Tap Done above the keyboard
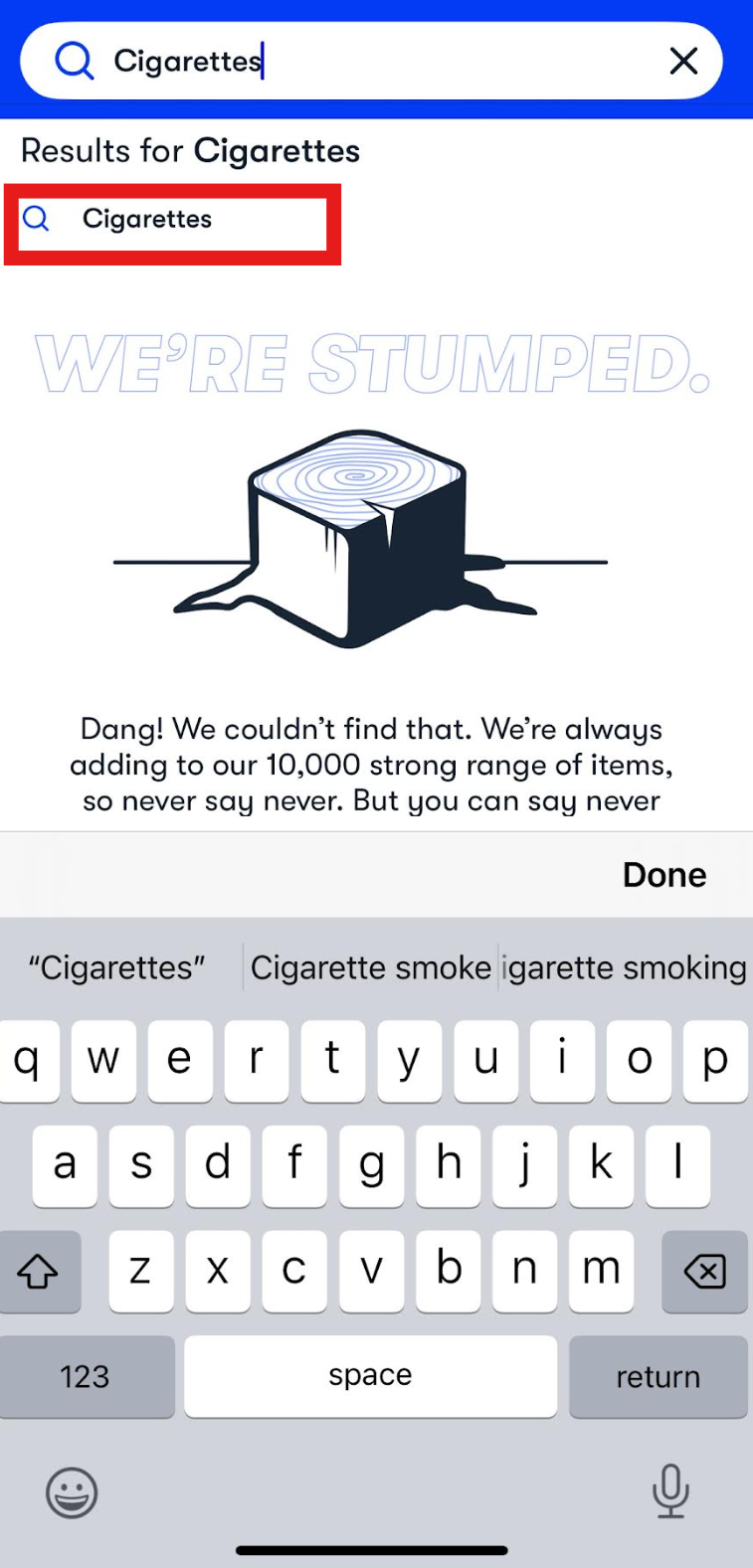The image size is (753, 1568). click(663, 875)
